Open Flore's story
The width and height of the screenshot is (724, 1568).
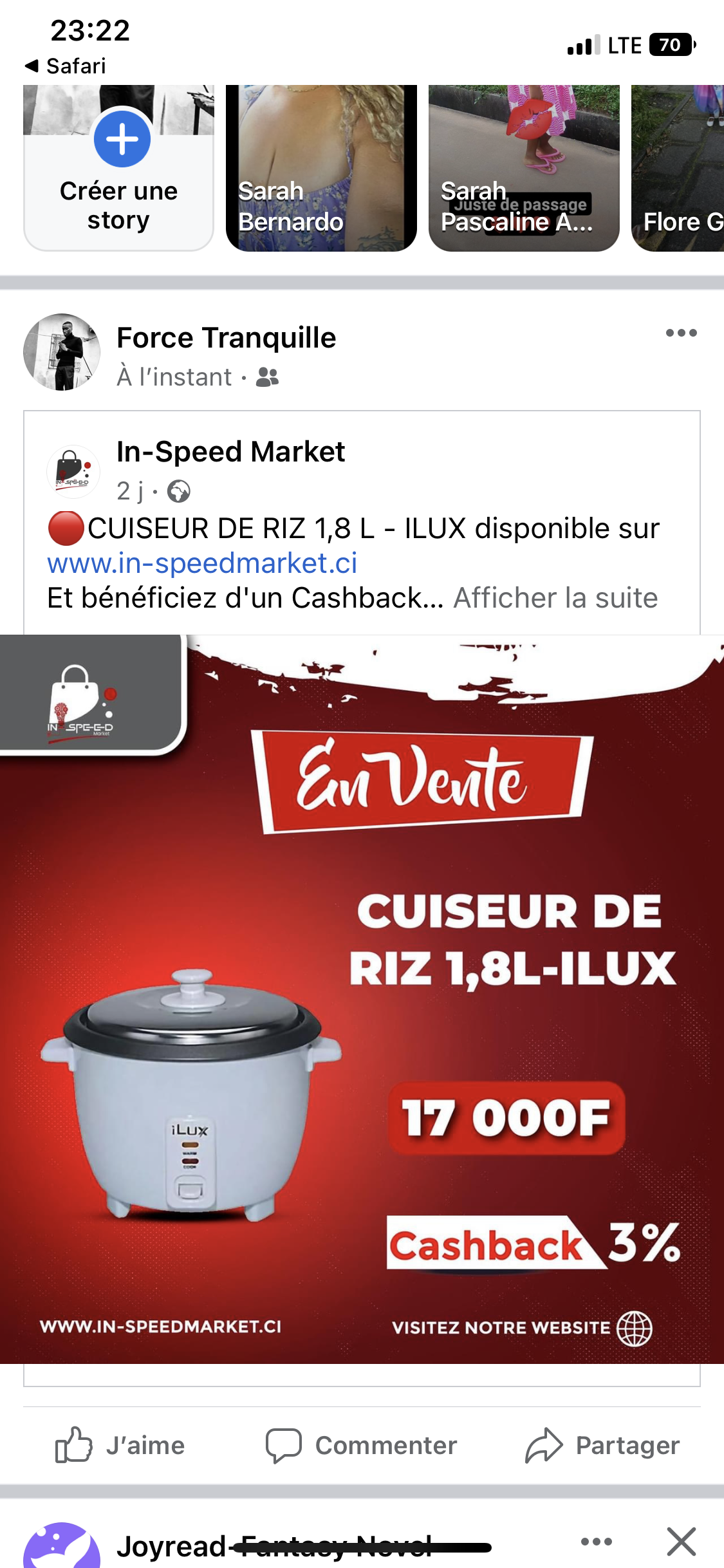coord(679,167)
